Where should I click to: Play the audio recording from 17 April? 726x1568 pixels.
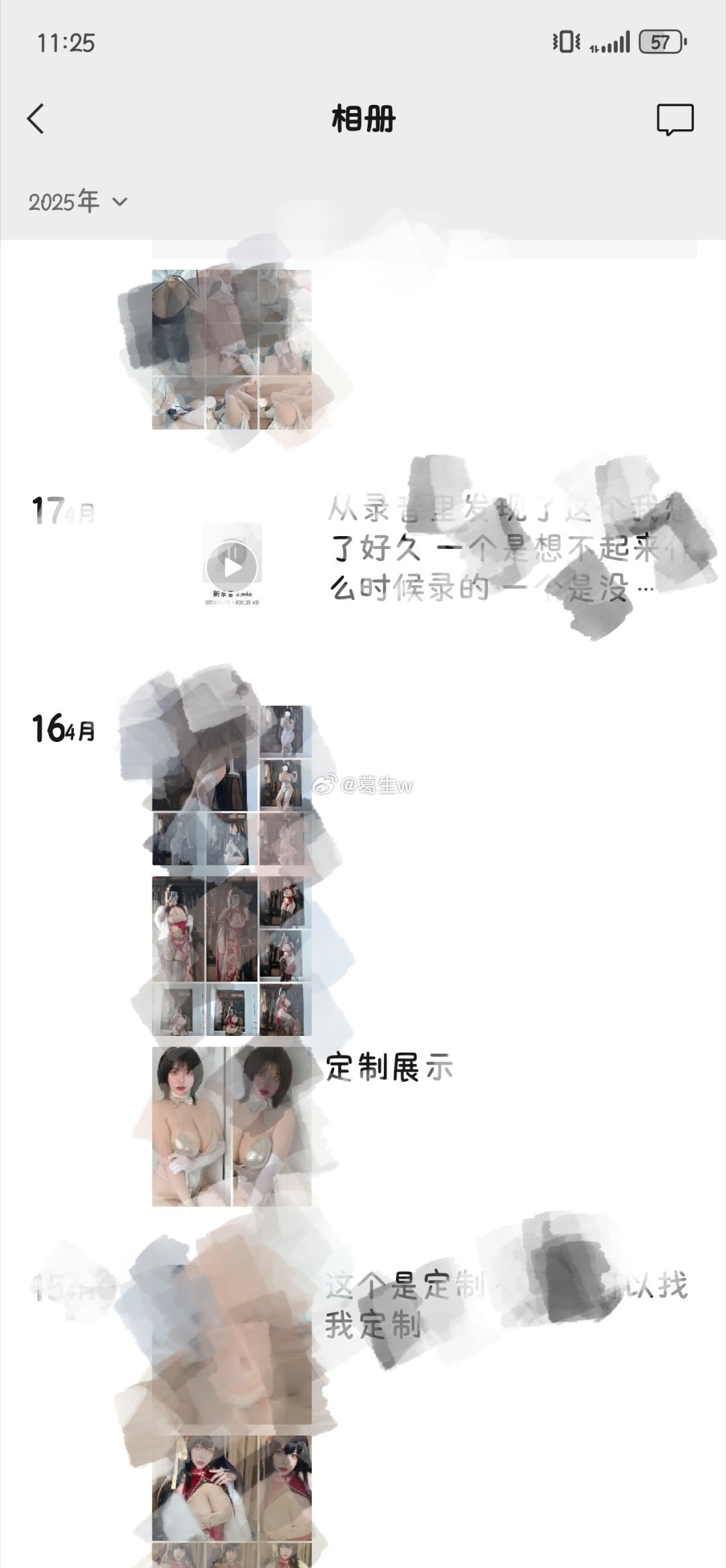click(x=232, y=566)
